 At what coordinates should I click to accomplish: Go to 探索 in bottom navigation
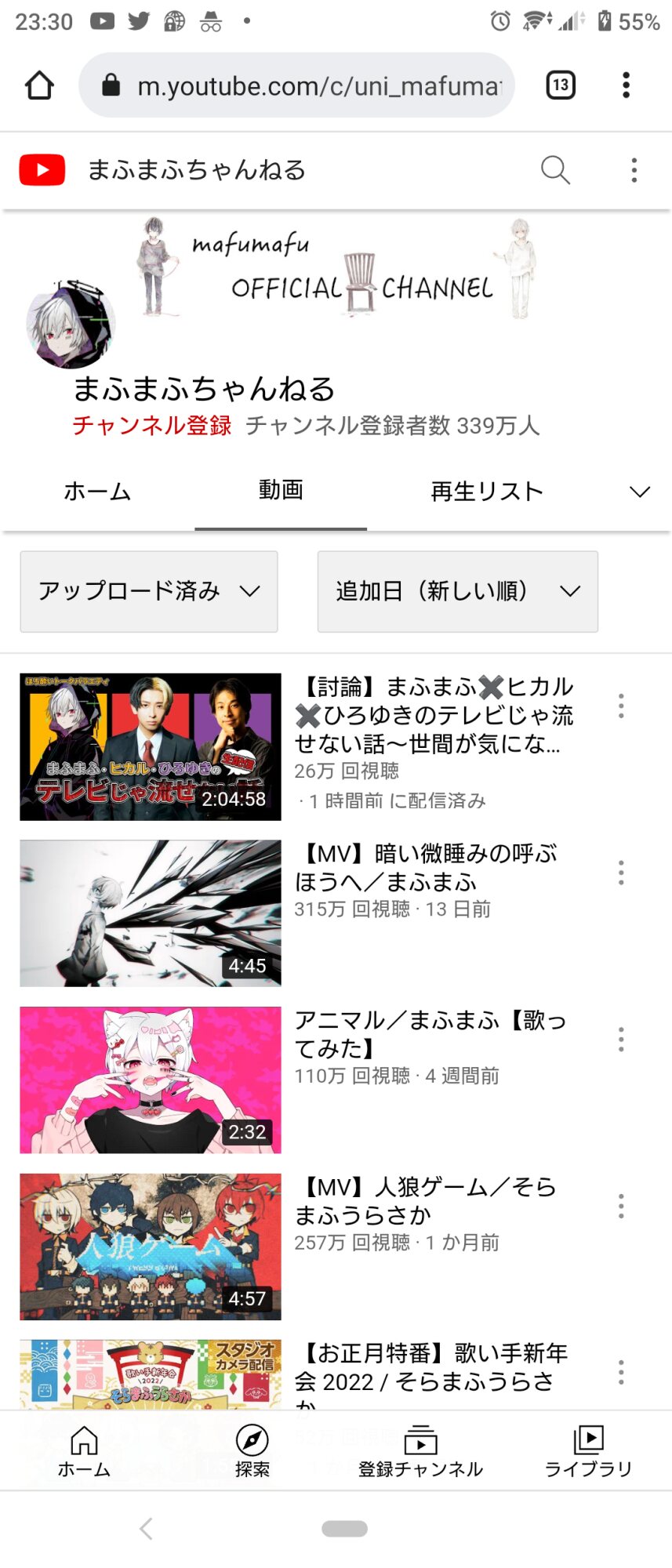point(252,1450)
